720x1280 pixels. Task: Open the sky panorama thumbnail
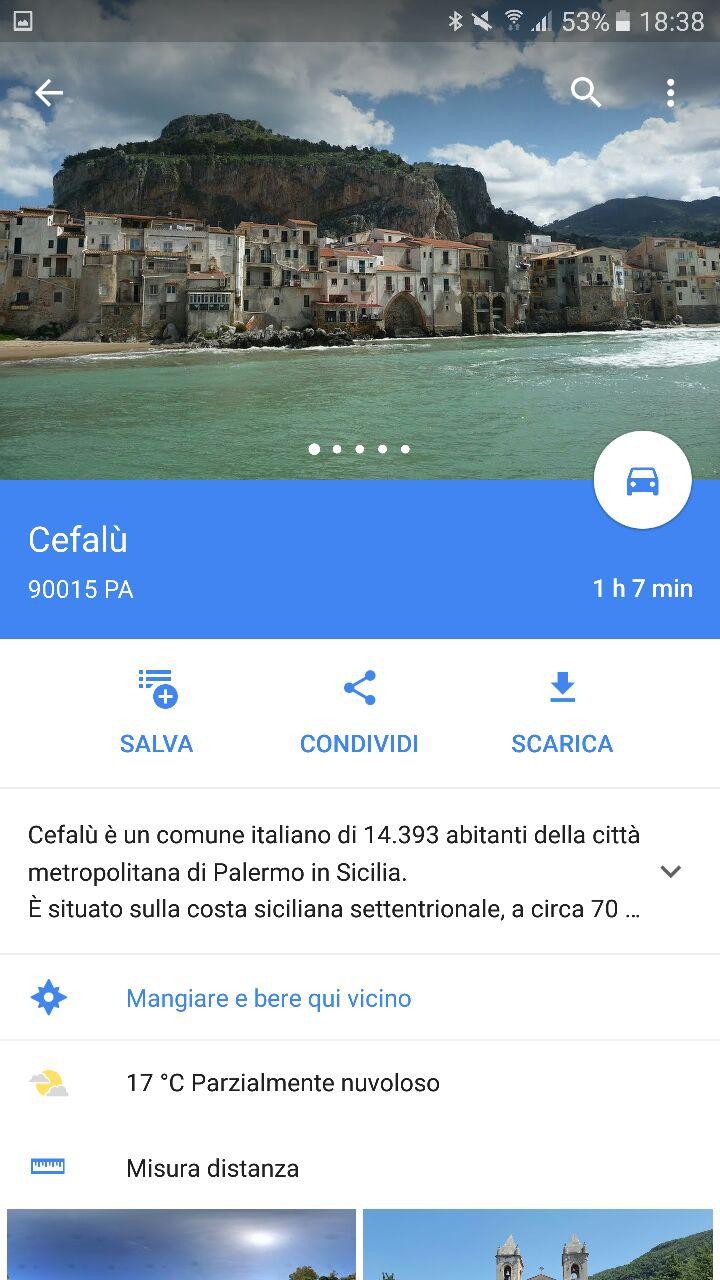181,1245
